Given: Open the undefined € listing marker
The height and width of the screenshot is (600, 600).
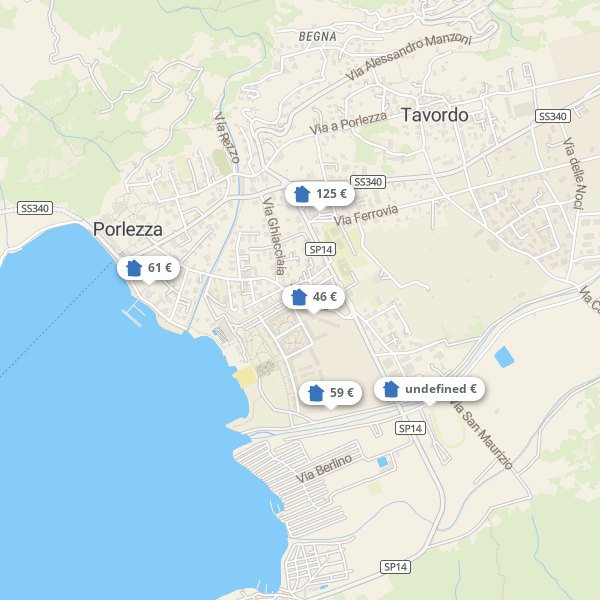Looking at the screenshot, I should coord(429,388).
